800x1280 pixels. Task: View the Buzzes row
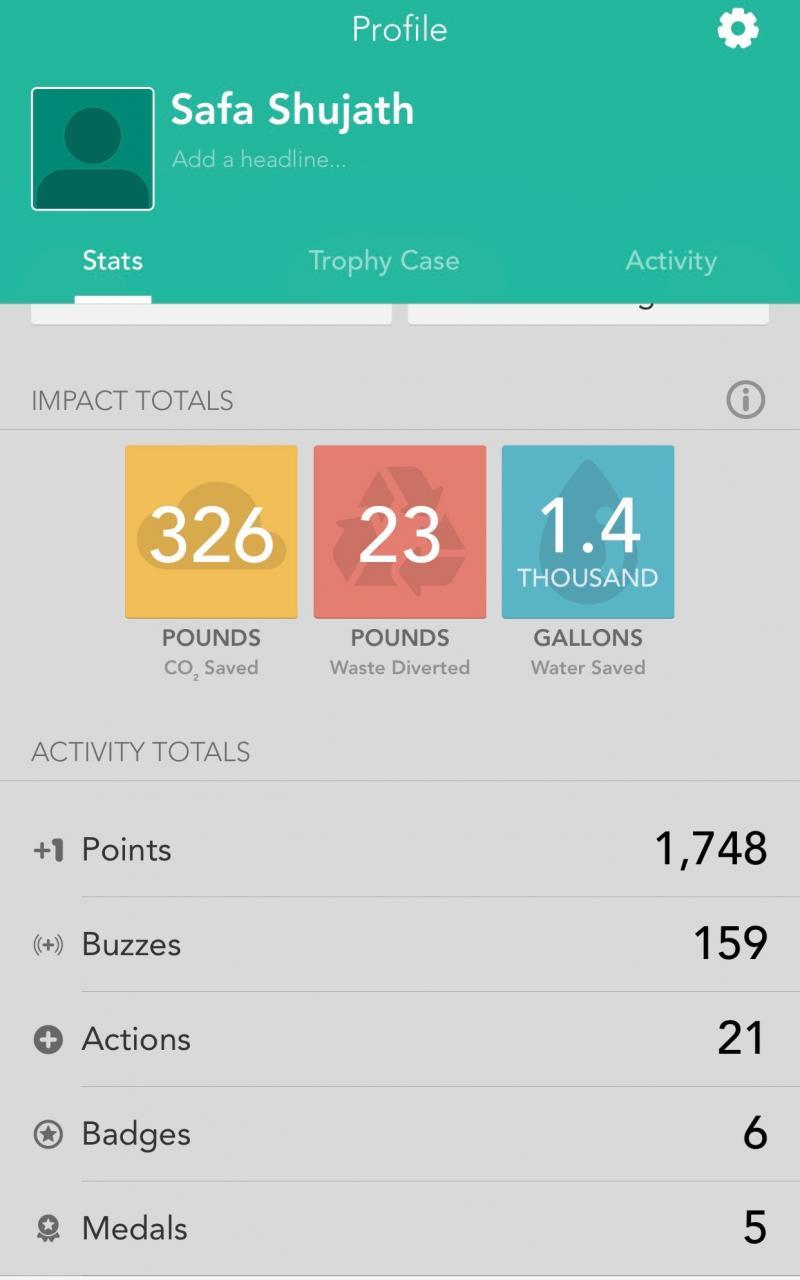pyautogui.click(x=400, y=944)
